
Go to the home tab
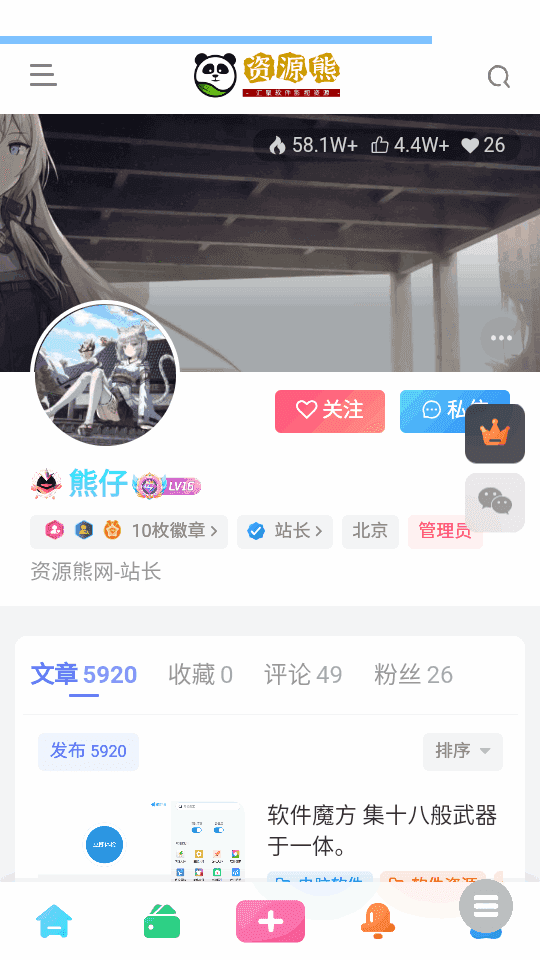click(x=54, y=921)
